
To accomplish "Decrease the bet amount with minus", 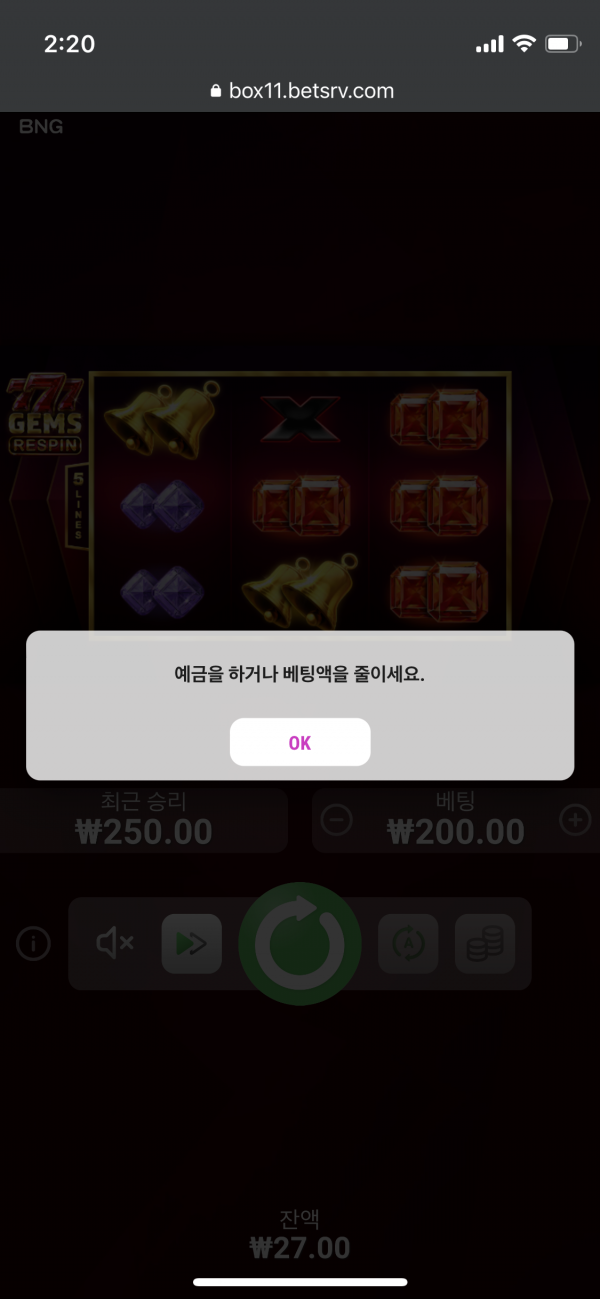I will click(x=337, y=821).
